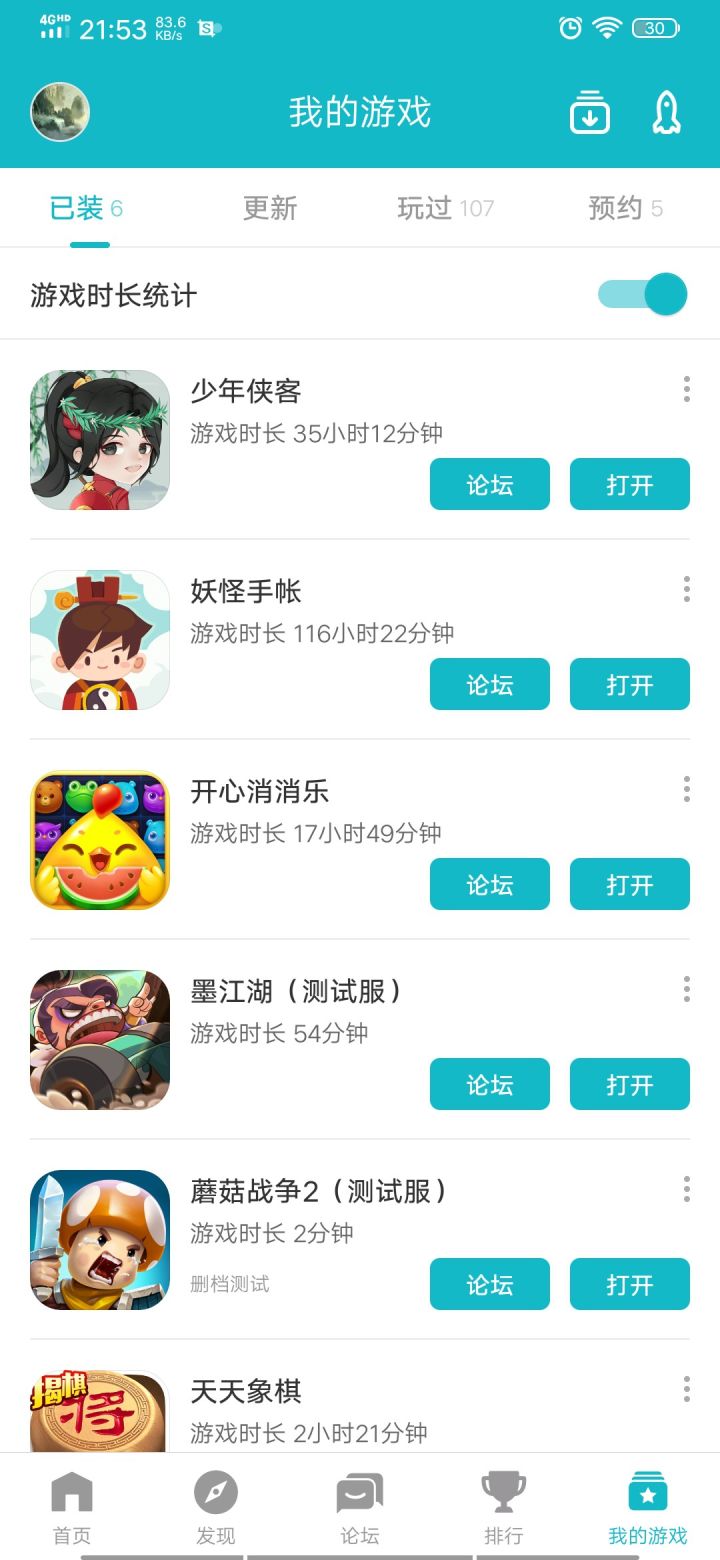Screen dimensions: 720x1560
Task: Click the 天天象棋 game icon
Action: click(x=99, y=1410)
